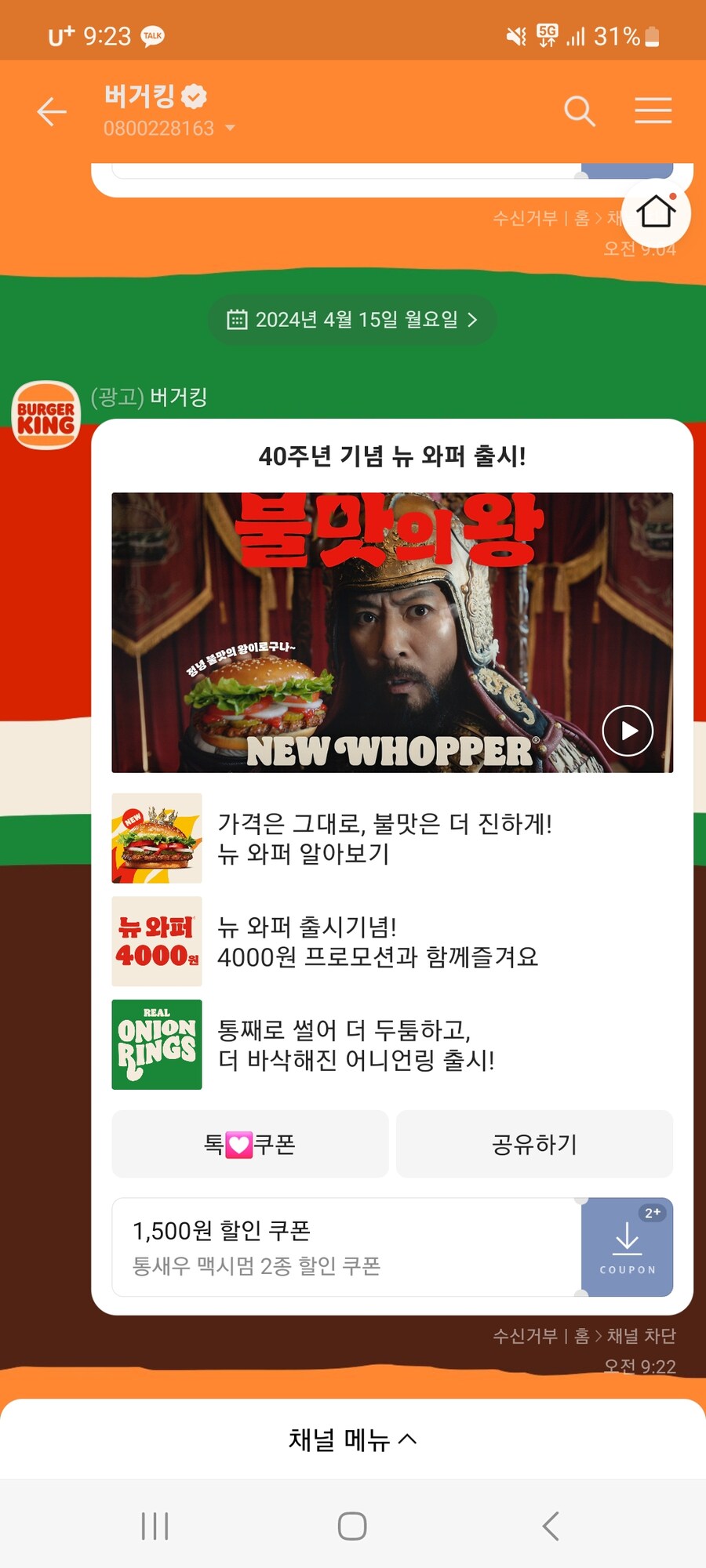Image resolution: width=706 pixels, height=1568 pixels.
Task: Tap the verified badge next to 버거킹
Action: (191, 96)
